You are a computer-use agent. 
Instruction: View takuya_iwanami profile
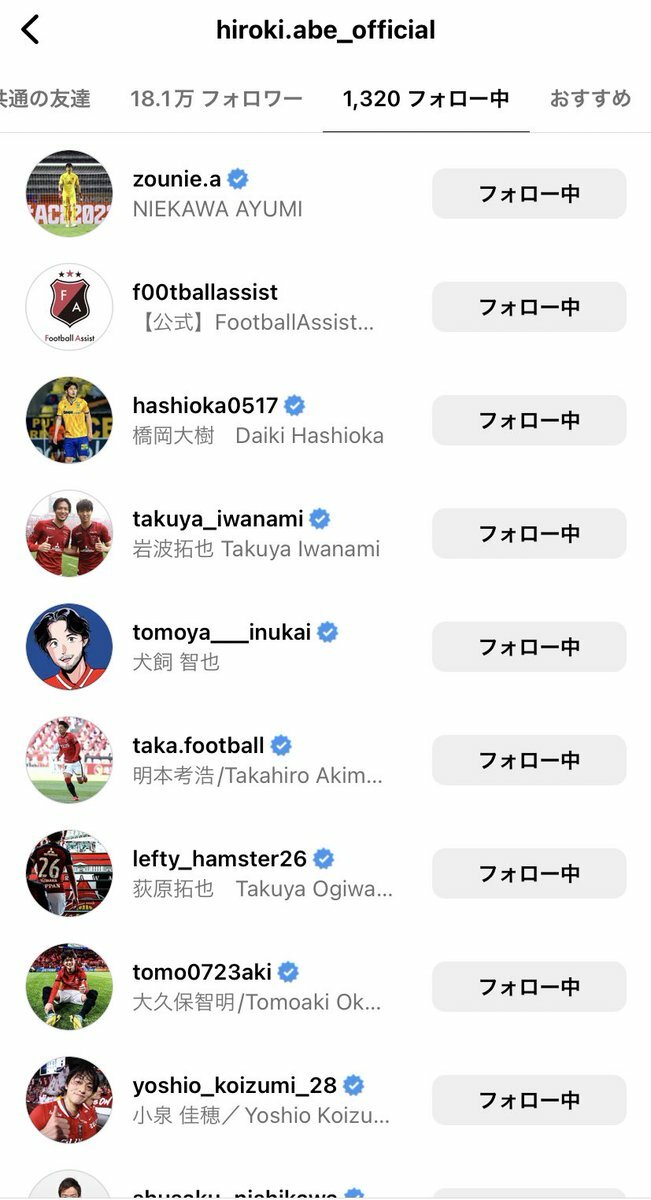(217, 519)
